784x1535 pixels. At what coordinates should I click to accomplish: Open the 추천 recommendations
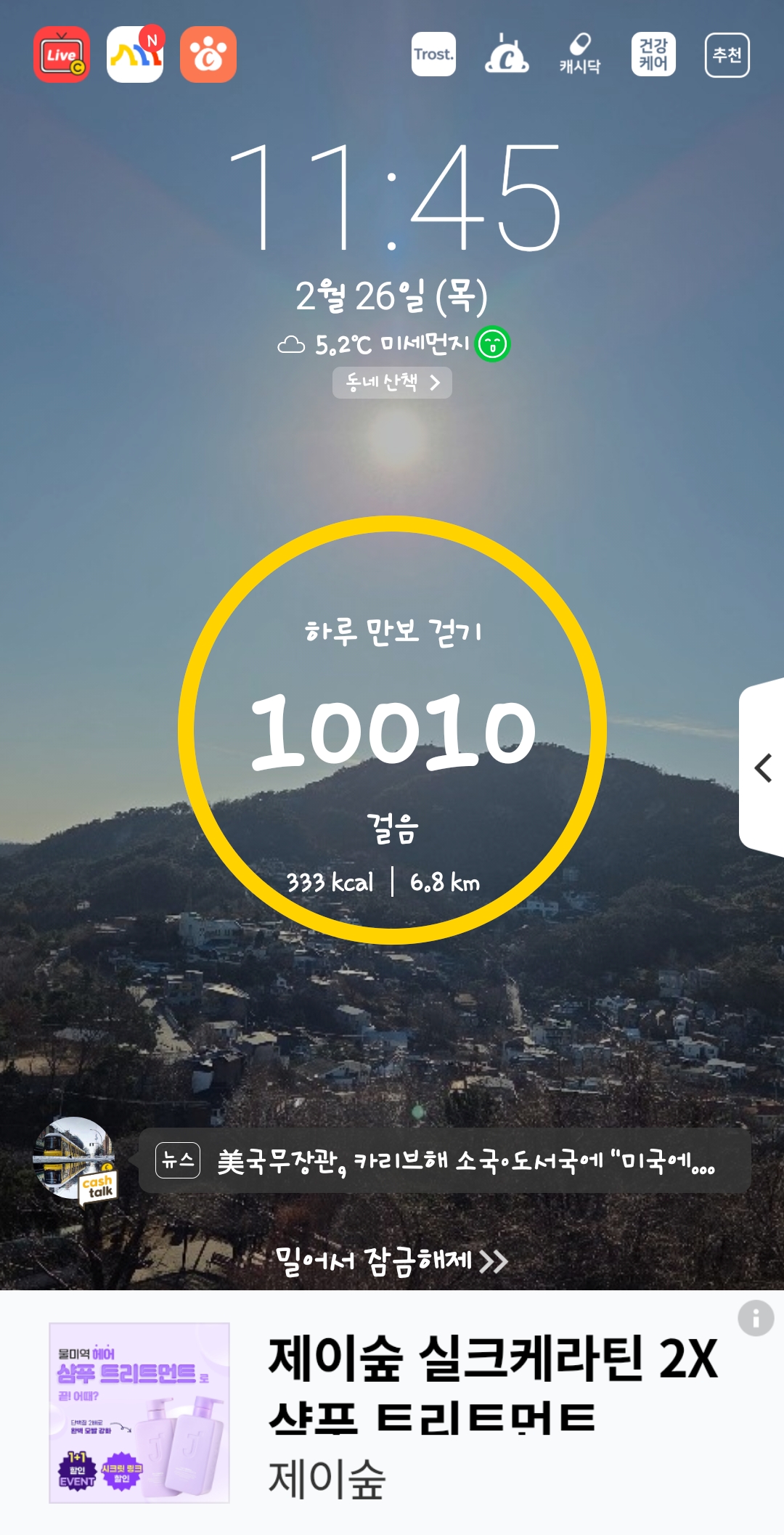727,55
